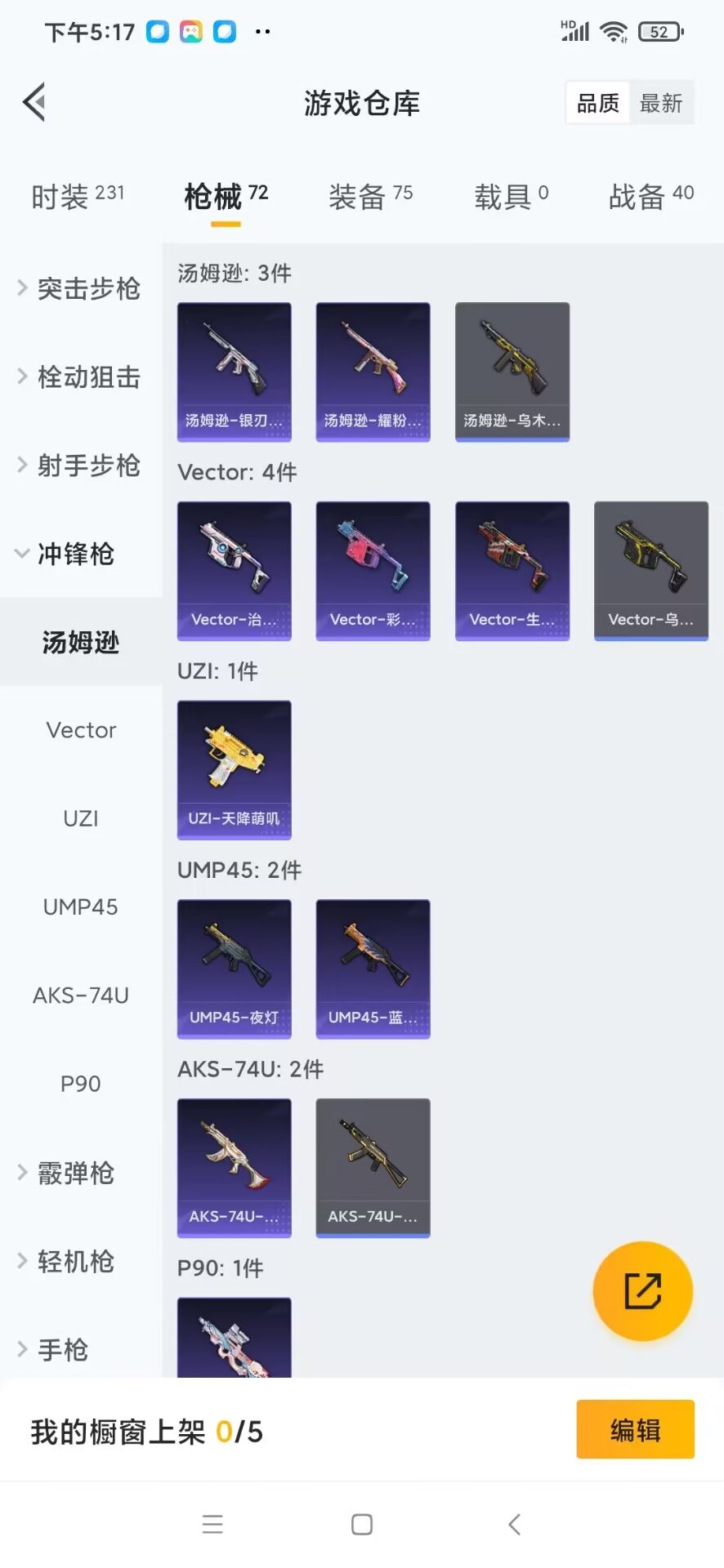Switch to the 战备 tab
The width and height of the screenshot is (724, 1568).
click(650, 196)
